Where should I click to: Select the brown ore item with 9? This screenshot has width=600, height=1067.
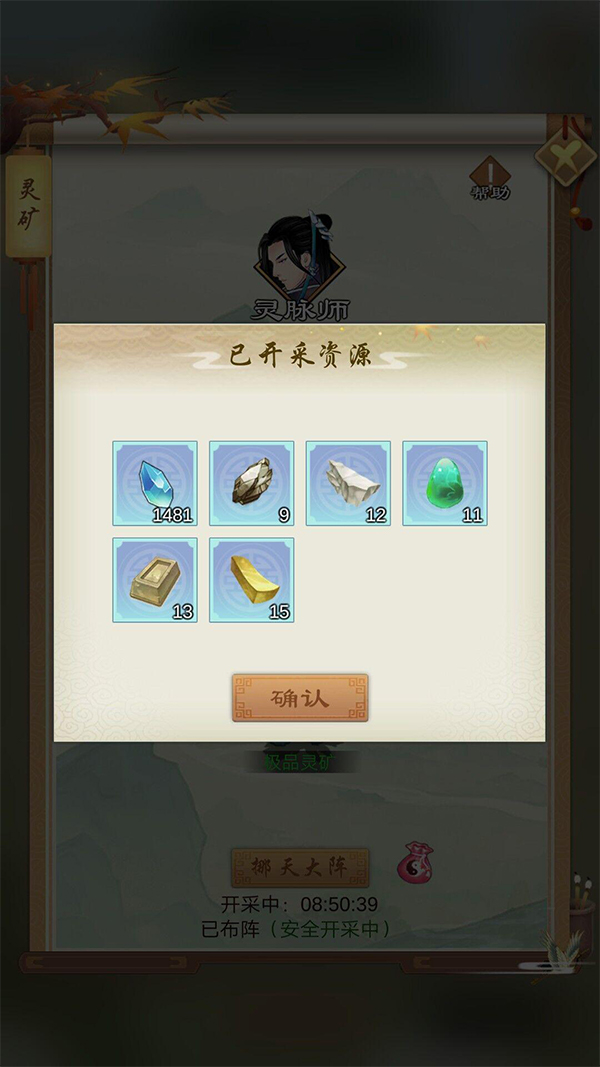tap(251, 483)
